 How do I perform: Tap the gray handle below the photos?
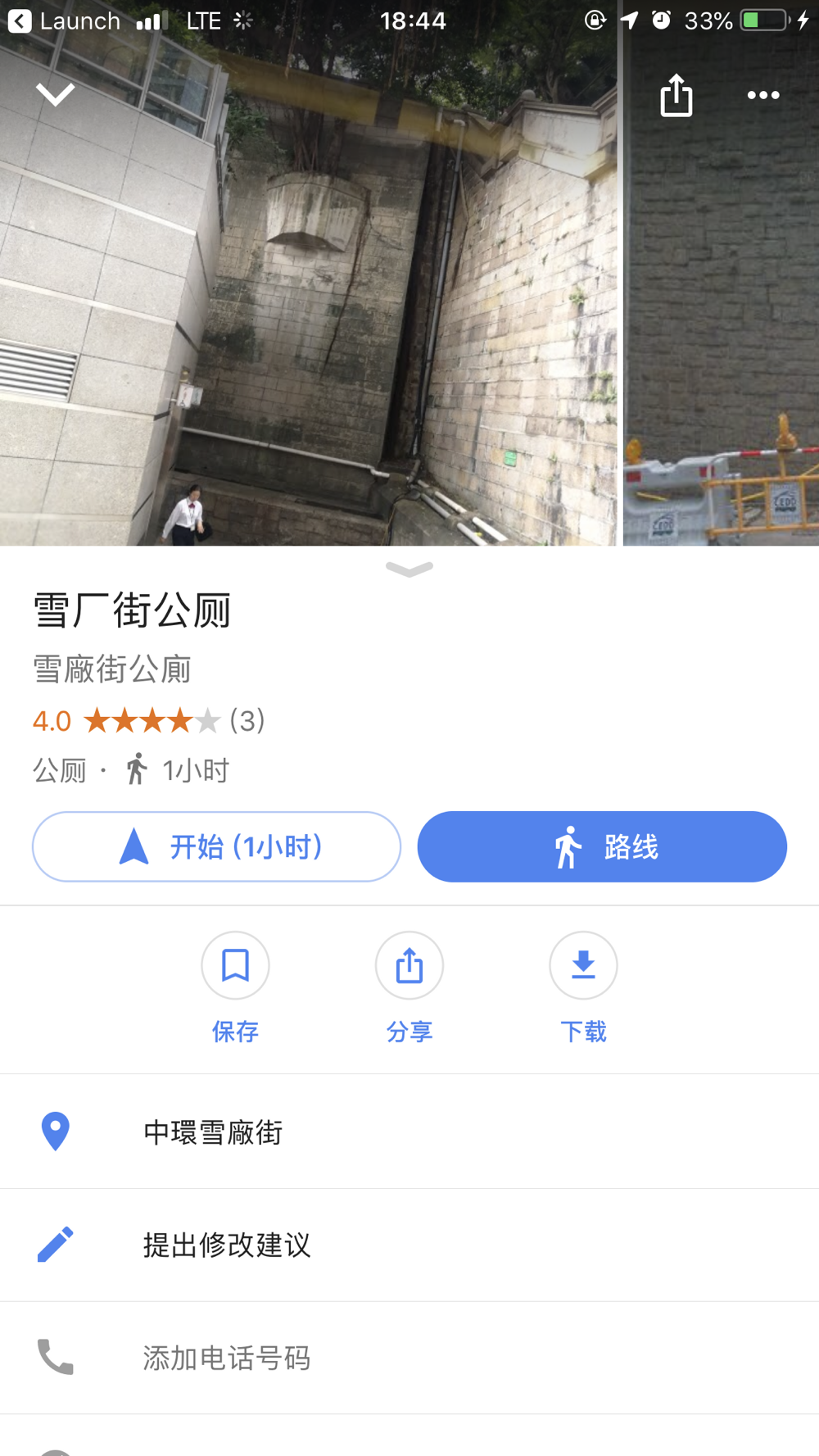(409, 569)
